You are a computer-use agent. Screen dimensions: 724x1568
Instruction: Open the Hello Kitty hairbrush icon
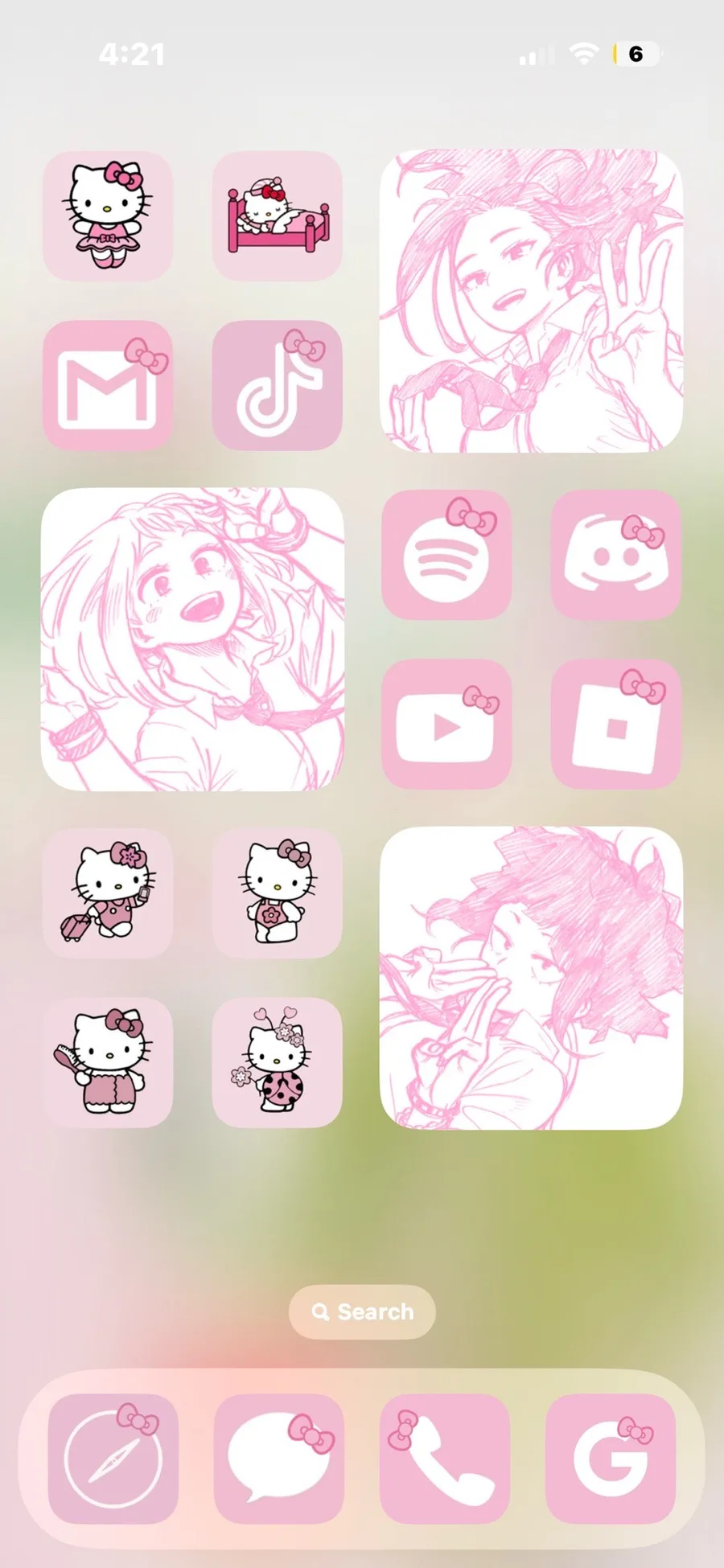tap(108, 1062)
